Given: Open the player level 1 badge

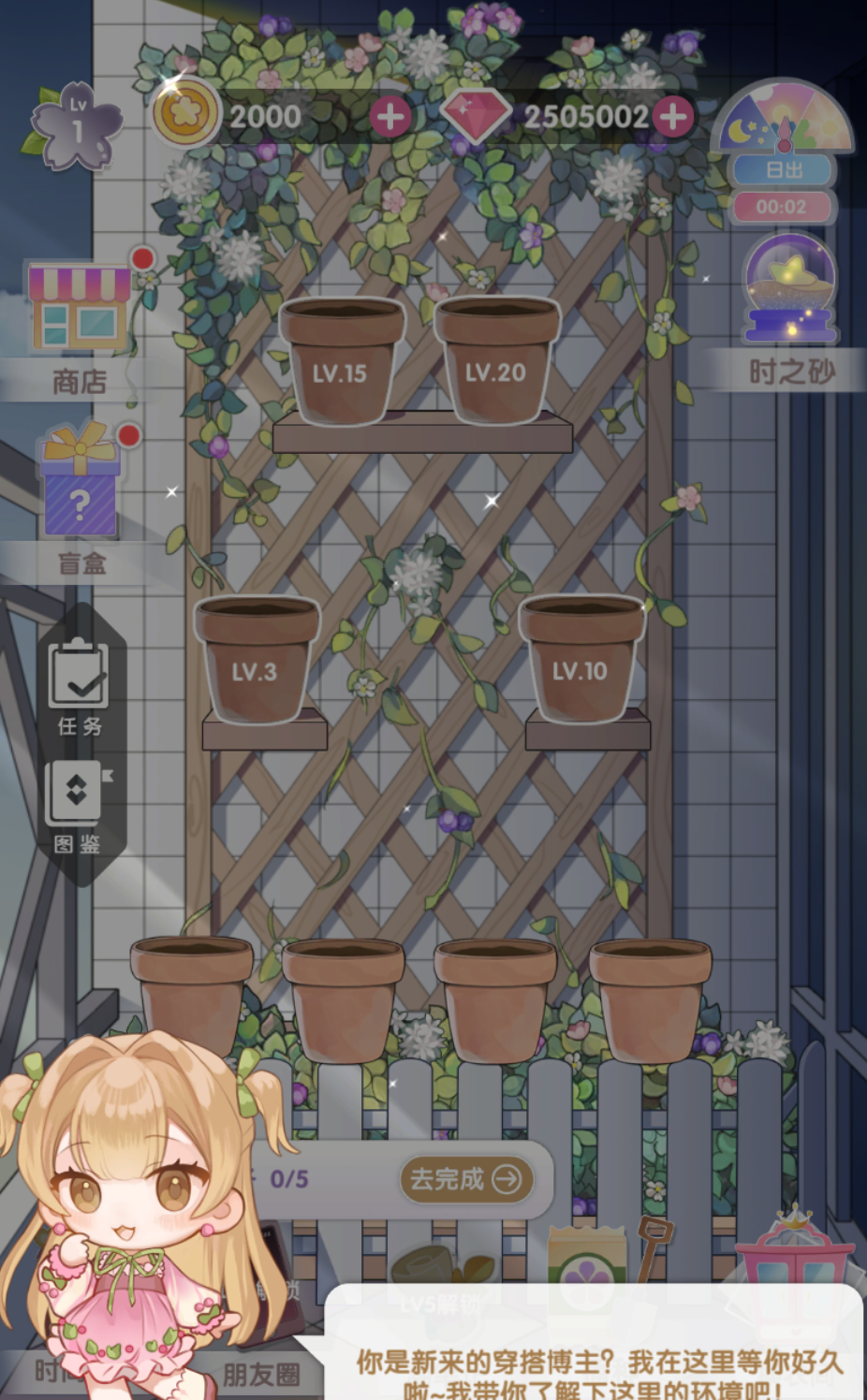Looking at the screenshot, I should click(x=77, y=128).
